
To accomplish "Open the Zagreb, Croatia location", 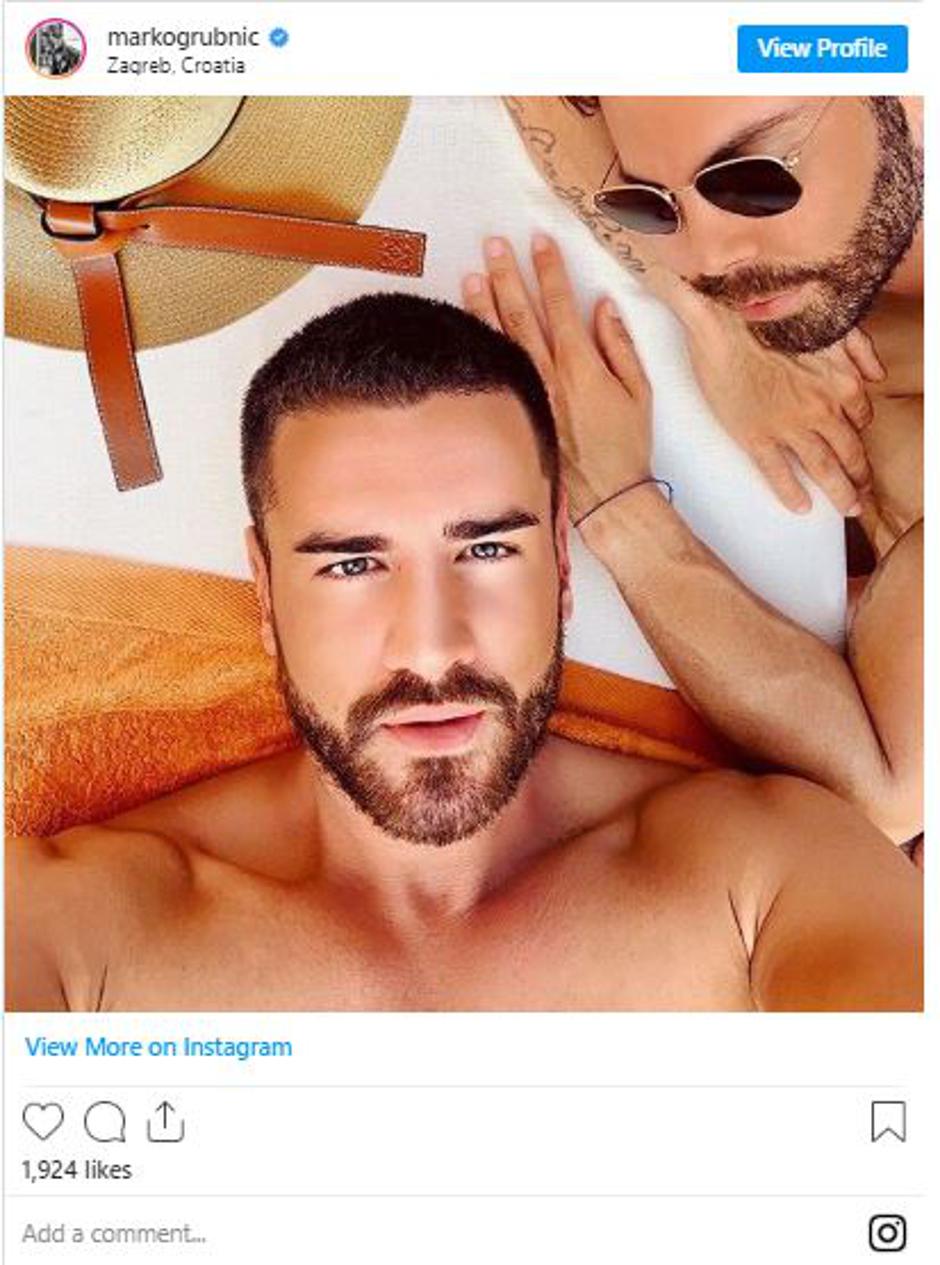I will [175, 66].
